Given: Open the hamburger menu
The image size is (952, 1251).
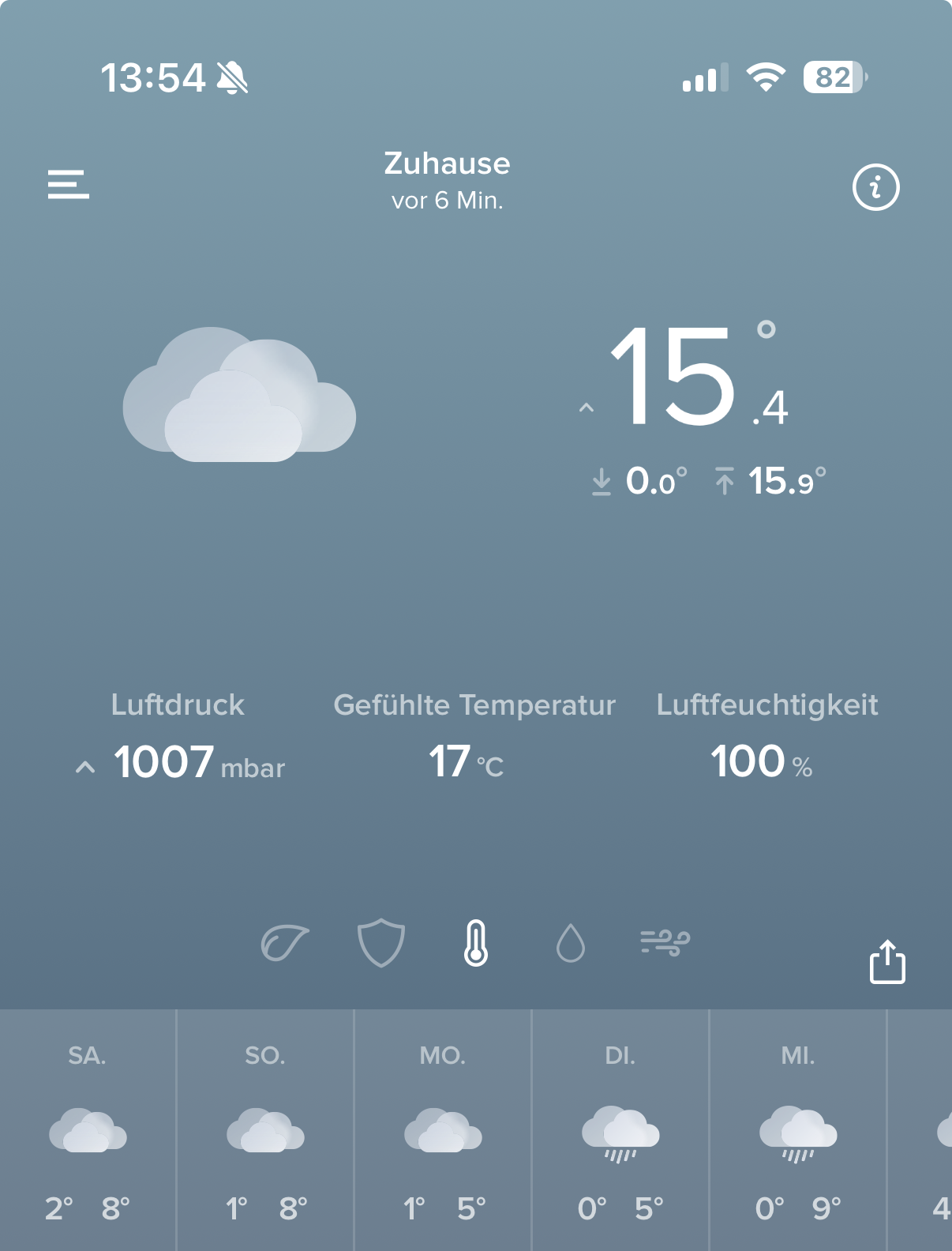Looking at the screenshot, I should tap(69, 184).
